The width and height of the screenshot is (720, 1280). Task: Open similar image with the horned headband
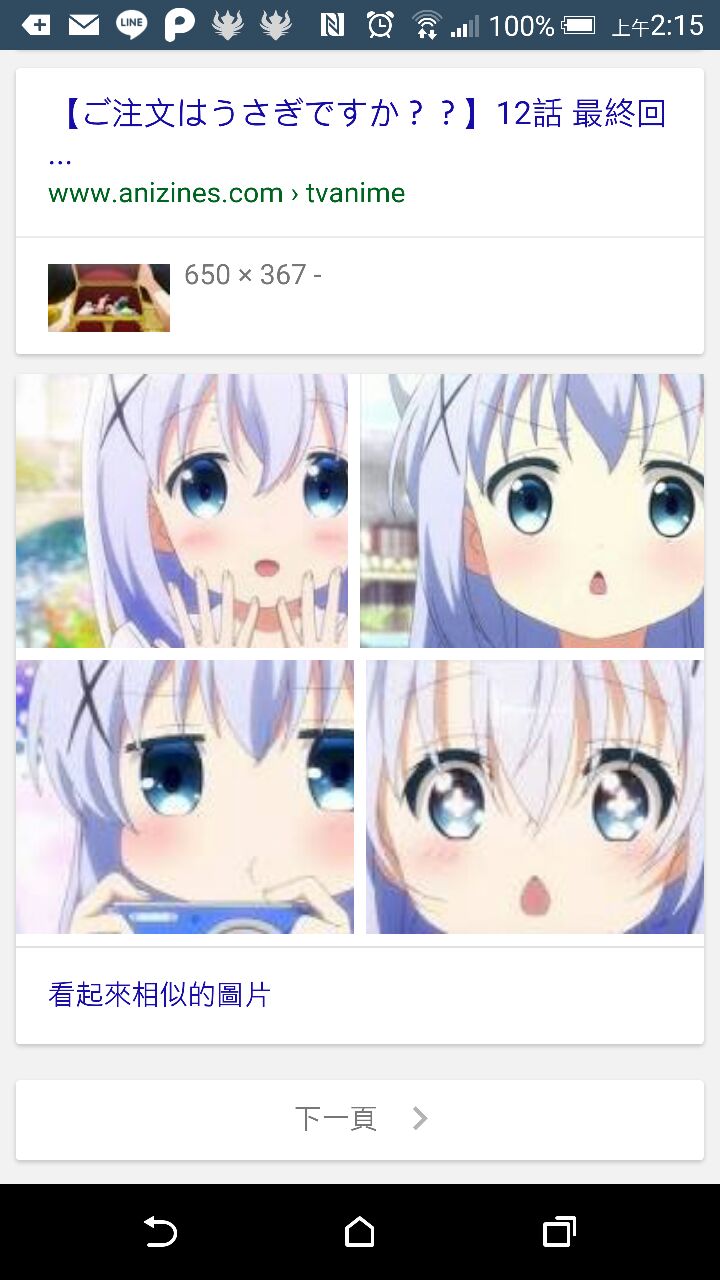pyautogui.click(x=532, y=511)
